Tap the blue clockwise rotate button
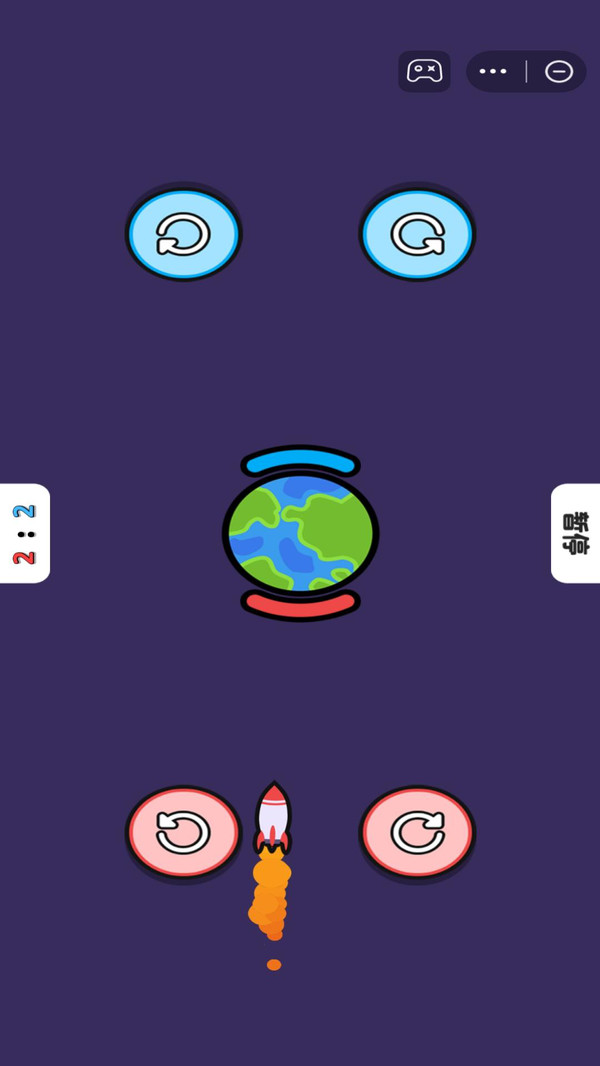Screen dimensions: 600x1066 click(417, 235)
